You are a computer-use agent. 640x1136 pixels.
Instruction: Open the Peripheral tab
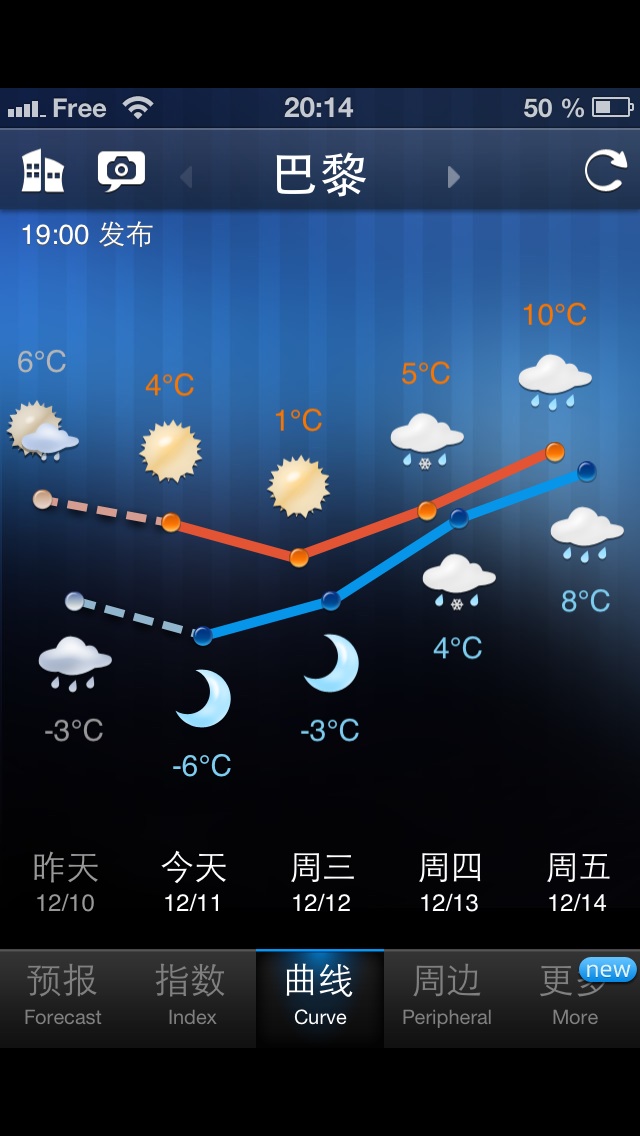[447, 997]
